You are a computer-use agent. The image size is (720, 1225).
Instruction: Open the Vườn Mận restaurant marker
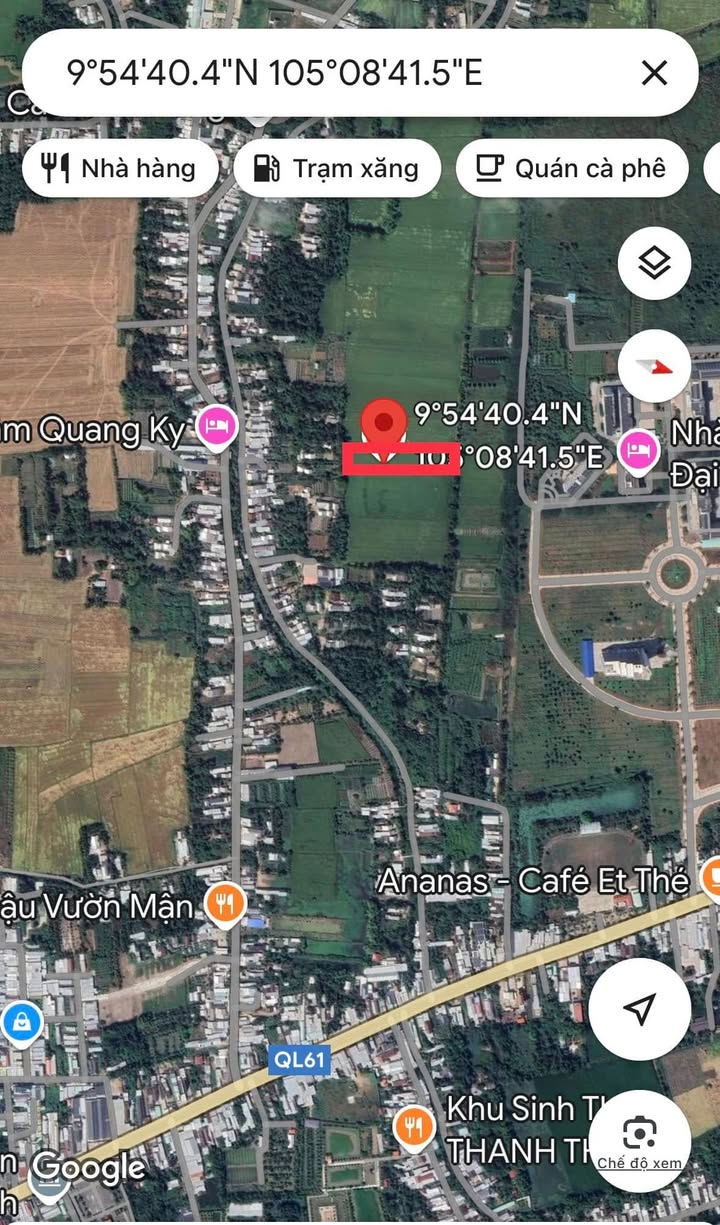click(225, 905)
